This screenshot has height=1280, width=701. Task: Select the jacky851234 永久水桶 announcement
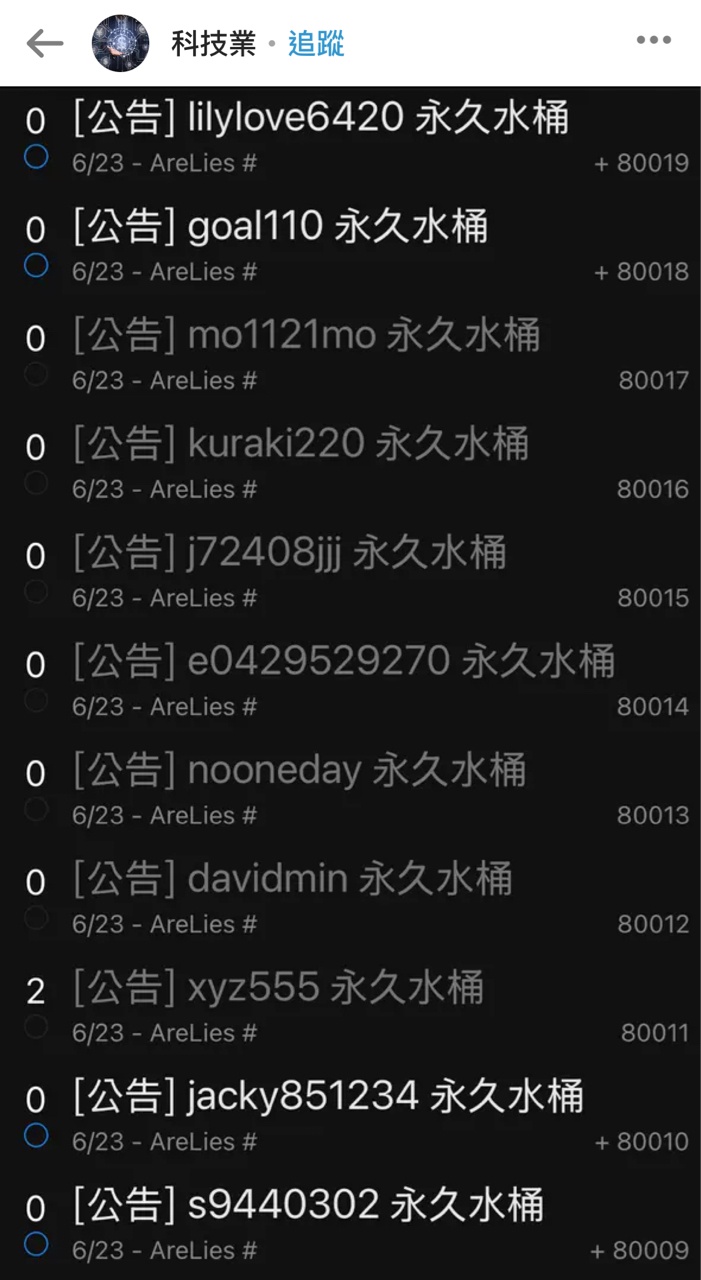pos(350,1118)
